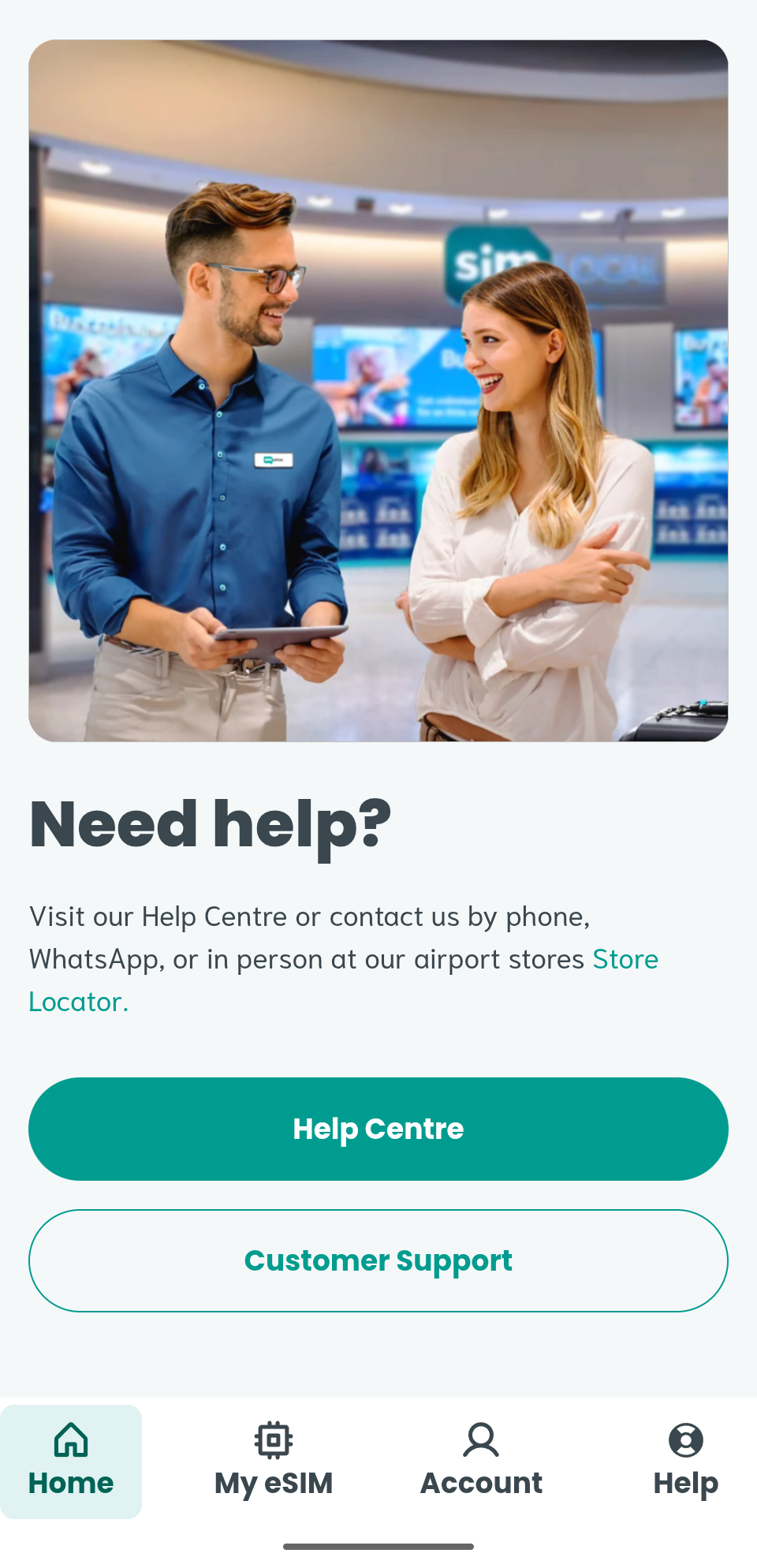
Task: Tap the circular Help icon on the right
Action: 685,1439
